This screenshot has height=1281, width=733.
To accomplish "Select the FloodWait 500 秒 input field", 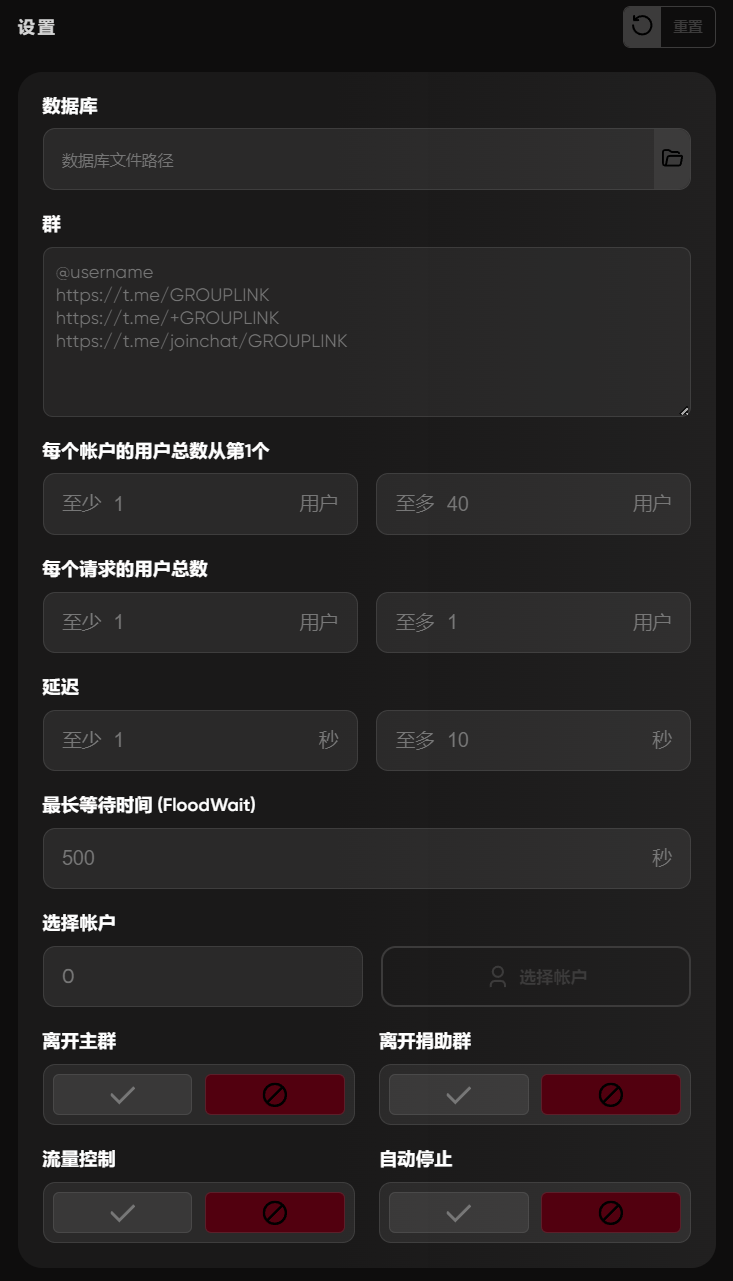I will click(x=366, y=858).
